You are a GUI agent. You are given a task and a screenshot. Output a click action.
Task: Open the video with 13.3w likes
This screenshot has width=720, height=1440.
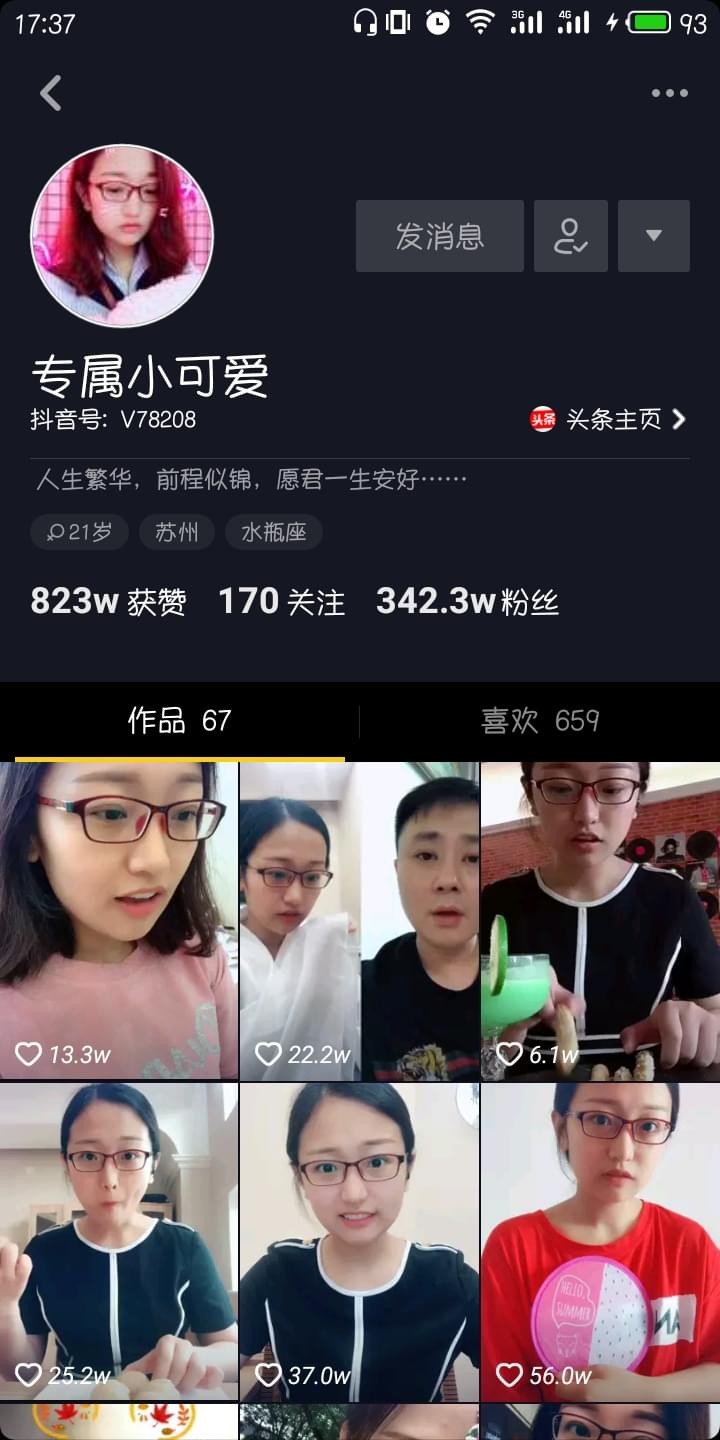[x=119, y=920]
